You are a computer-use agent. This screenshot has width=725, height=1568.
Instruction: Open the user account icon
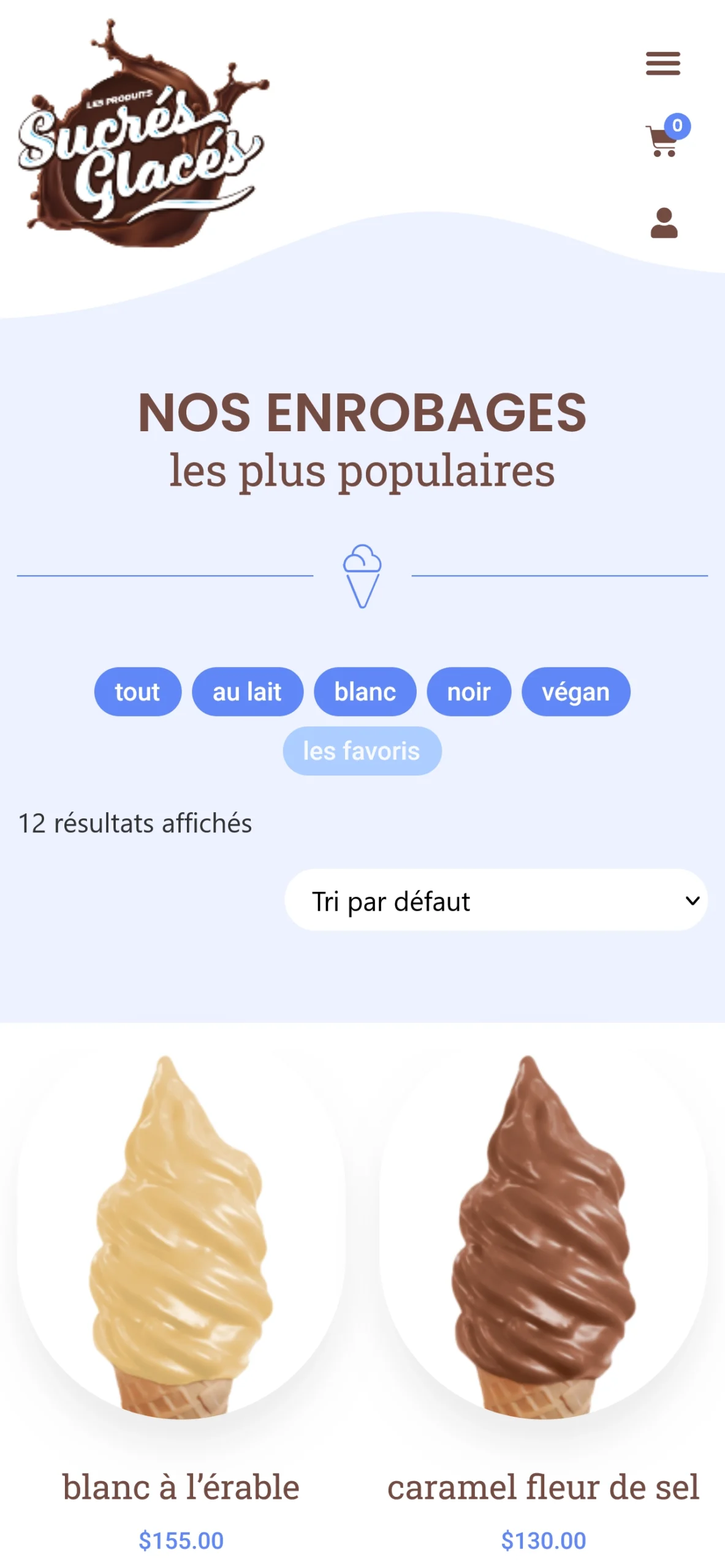664,223
